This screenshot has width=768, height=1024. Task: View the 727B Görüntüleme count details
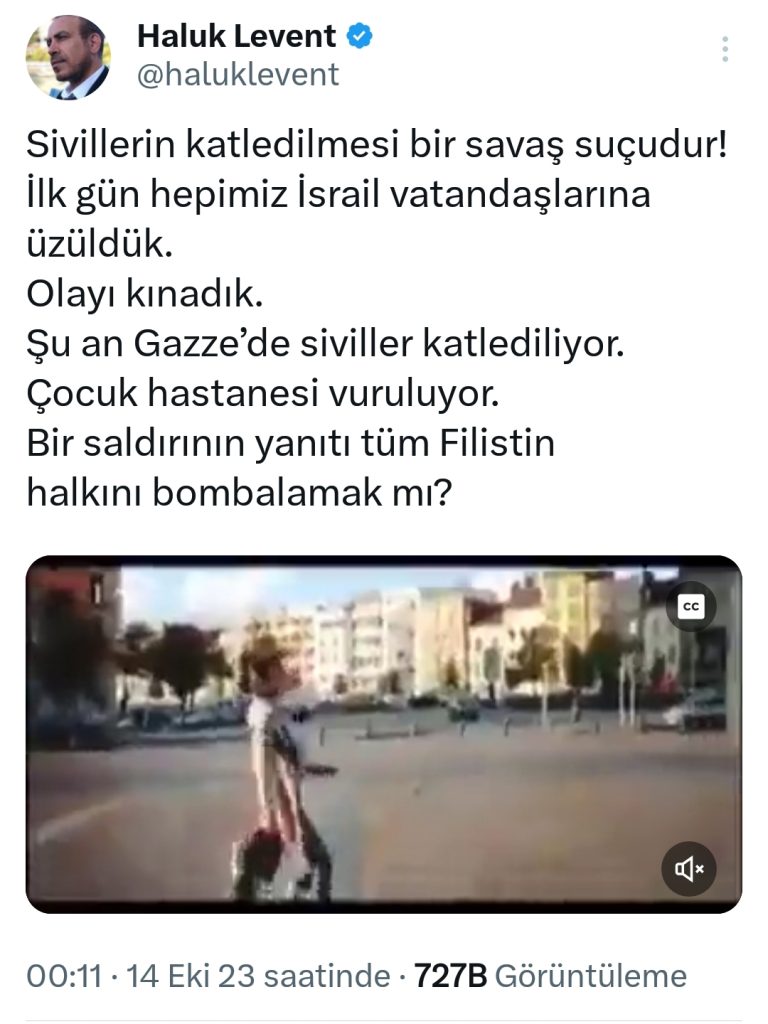click(550, 975)
